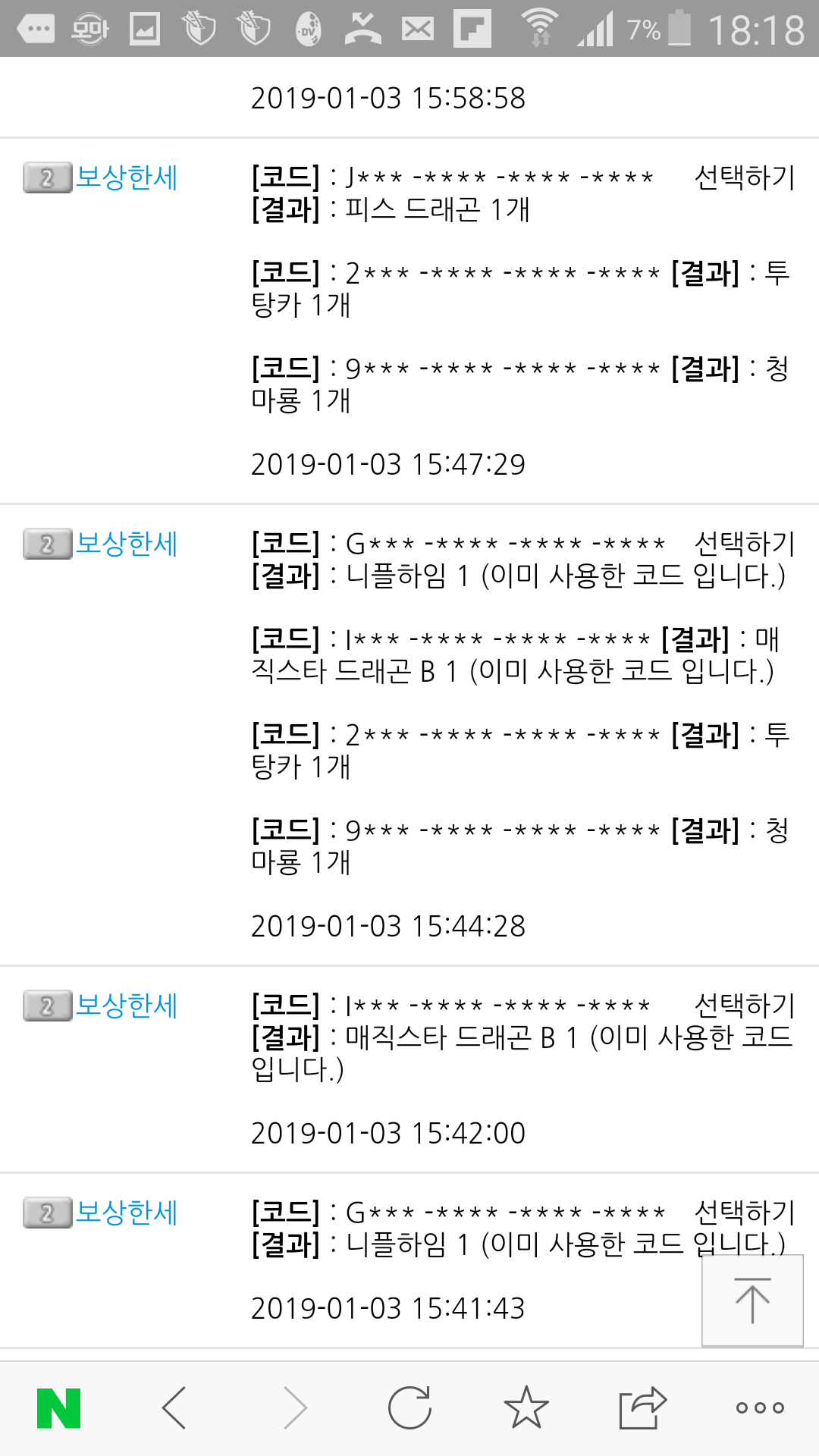Tap 선택하기 on the 15:47:29 comment
This screenshot has width=819, height=1456.
coord(745,177)
